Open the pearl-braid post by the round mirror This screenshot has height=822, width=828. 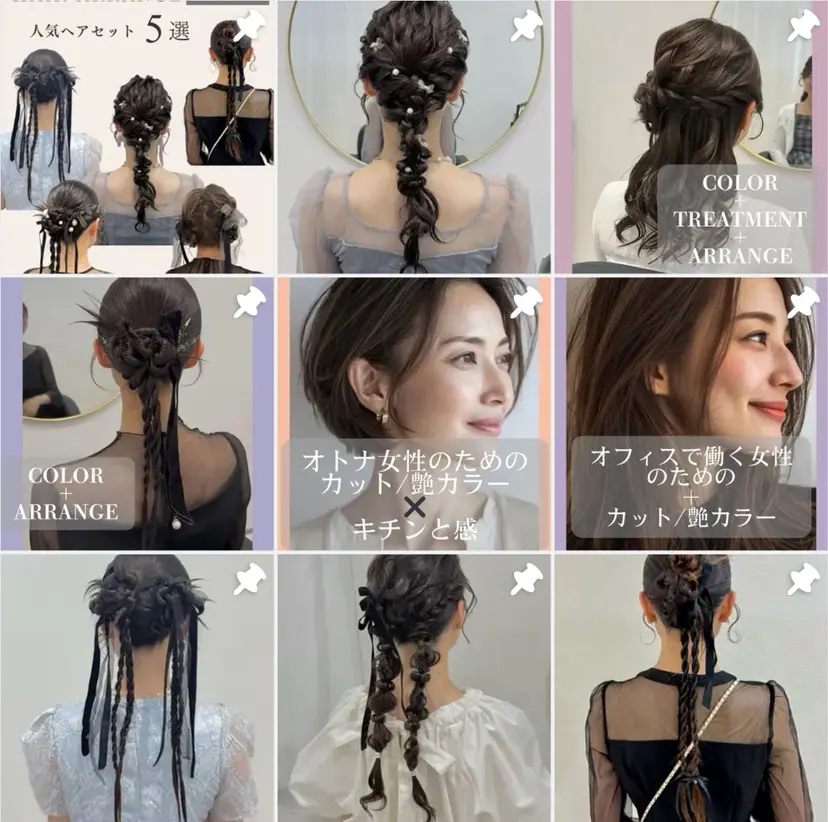click(414, 137)
